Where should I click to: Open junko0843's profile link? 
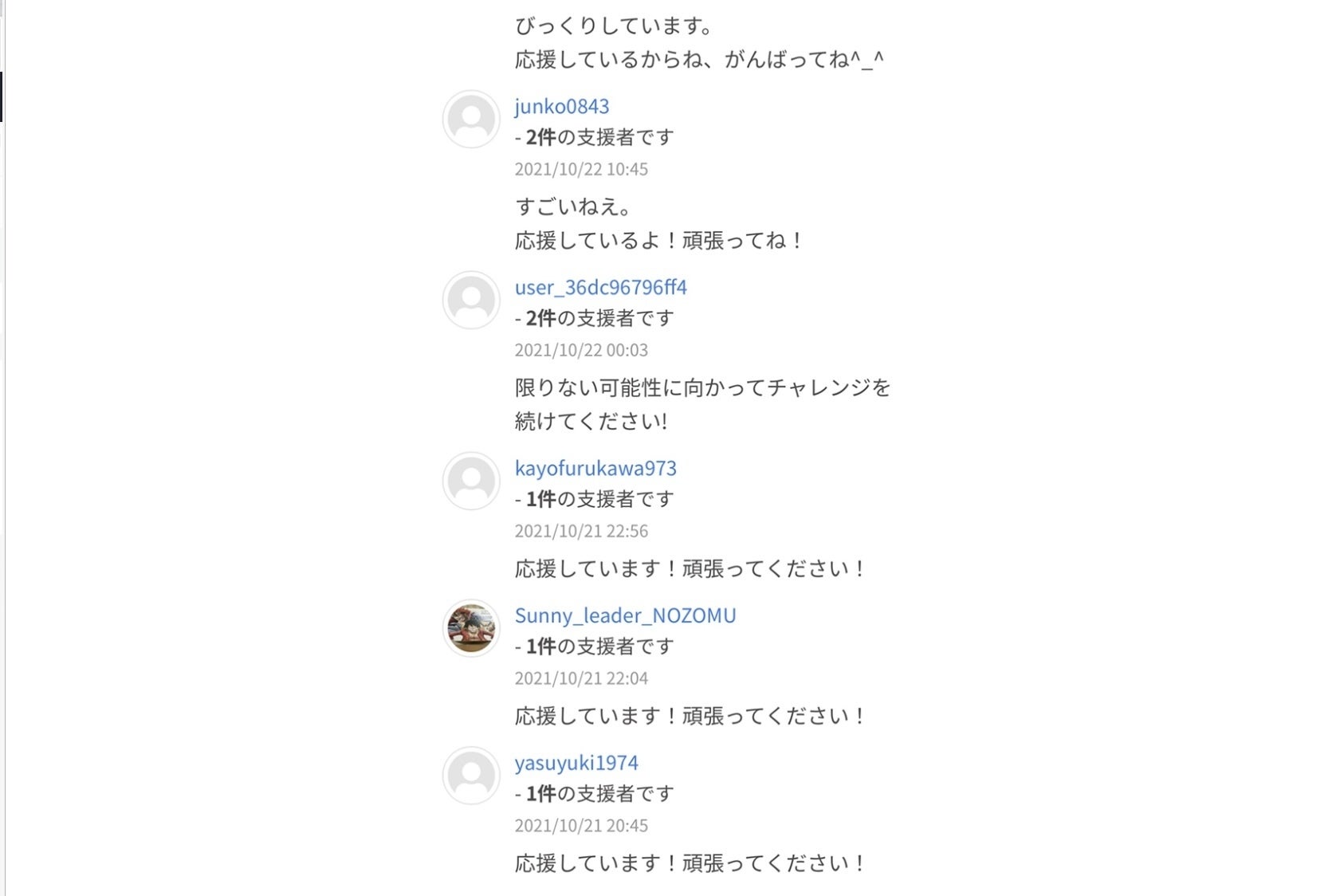pos(561,106)
